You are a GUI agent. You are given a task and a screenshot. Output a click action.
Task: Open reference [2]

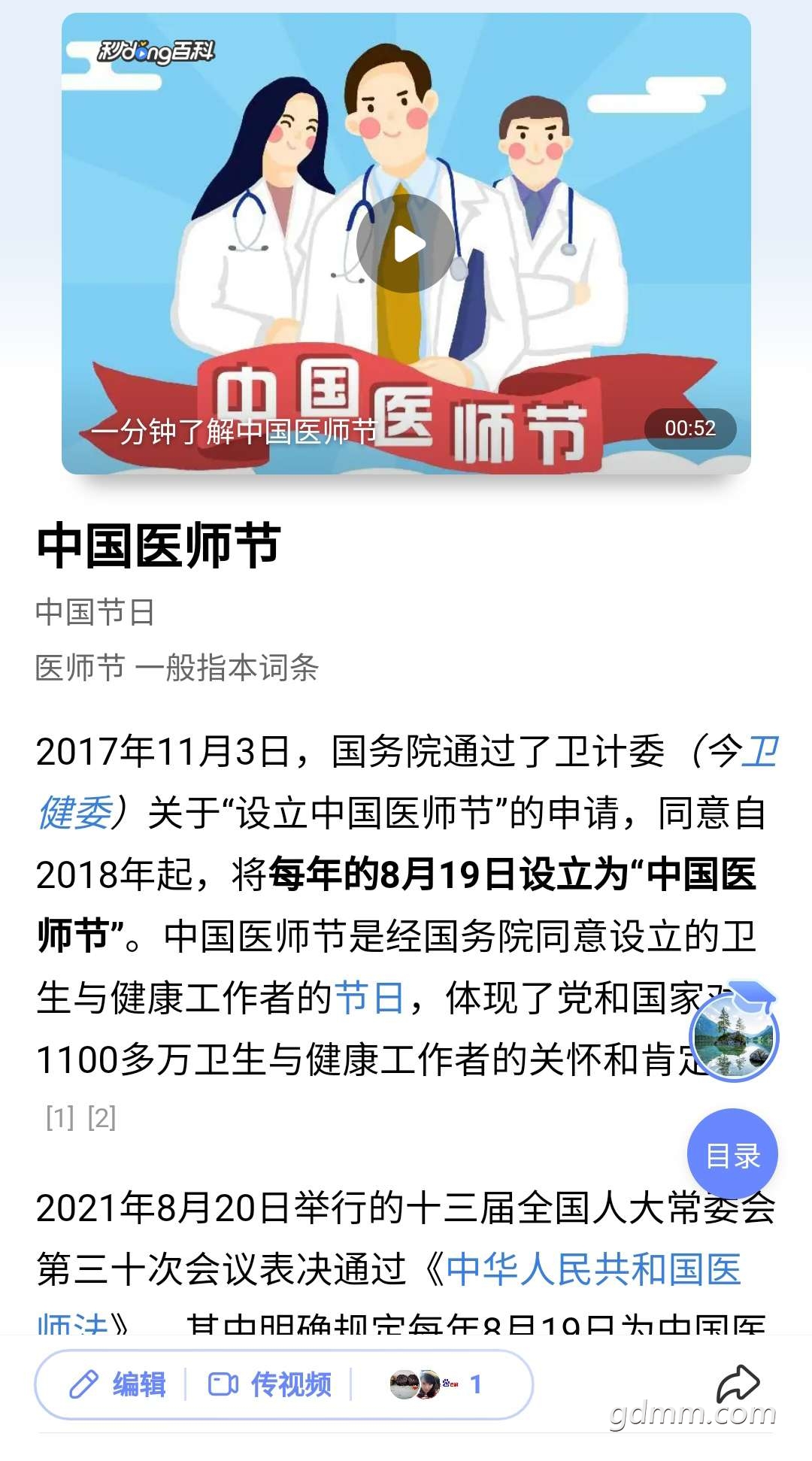coord(101,1118)
